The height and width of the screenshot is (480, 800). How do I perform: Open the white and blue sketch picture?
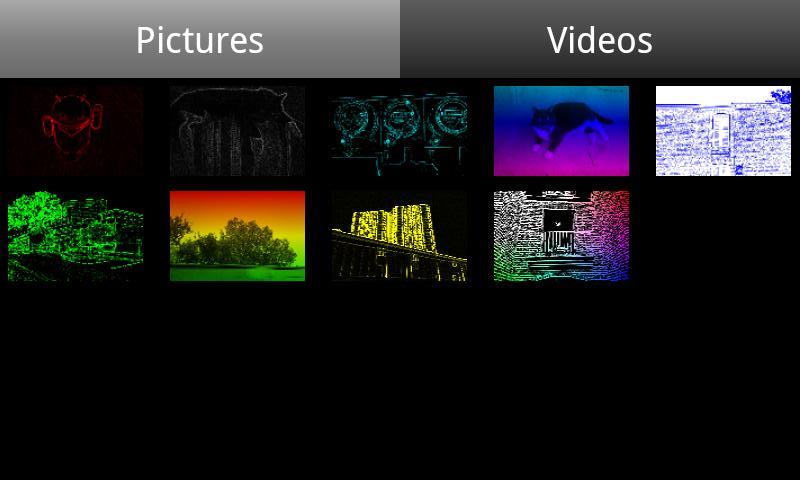click(x=723, y=131)
